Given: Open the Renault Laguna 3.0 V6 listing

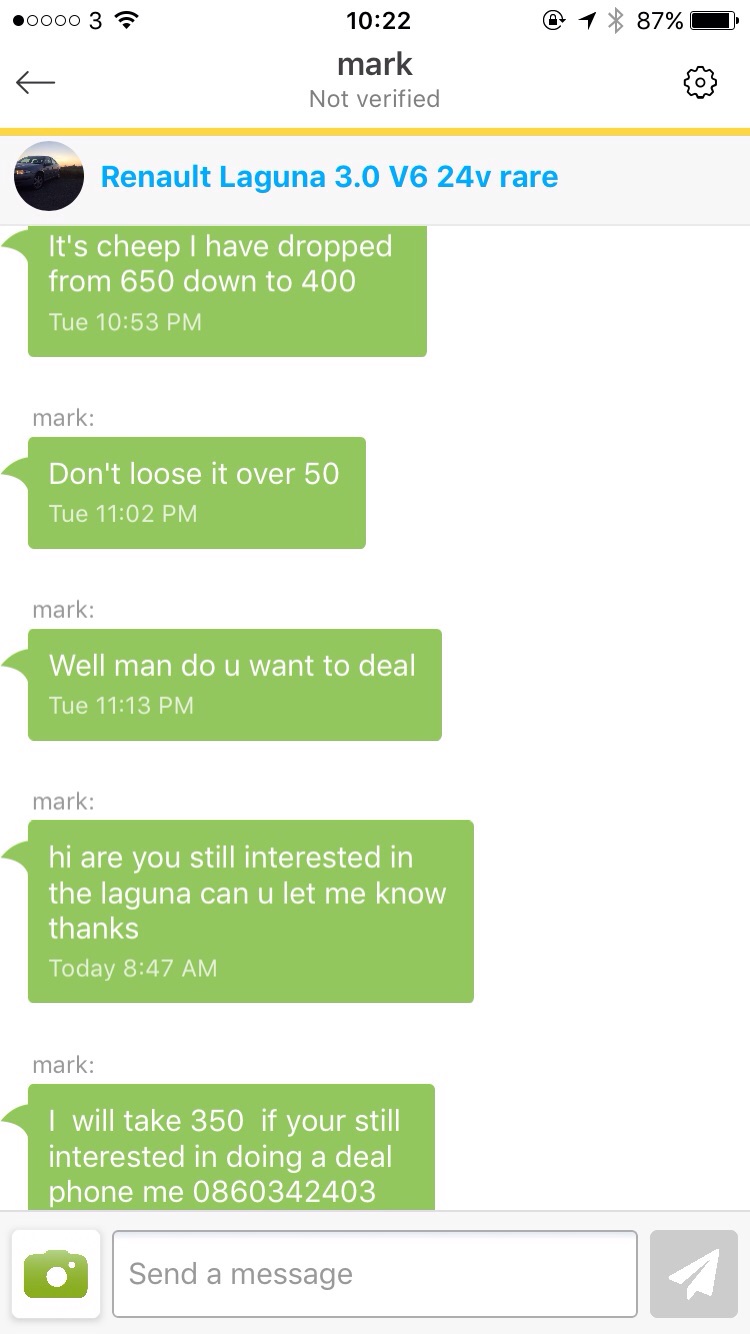Looking at the screenshot, I should point(329,177).
